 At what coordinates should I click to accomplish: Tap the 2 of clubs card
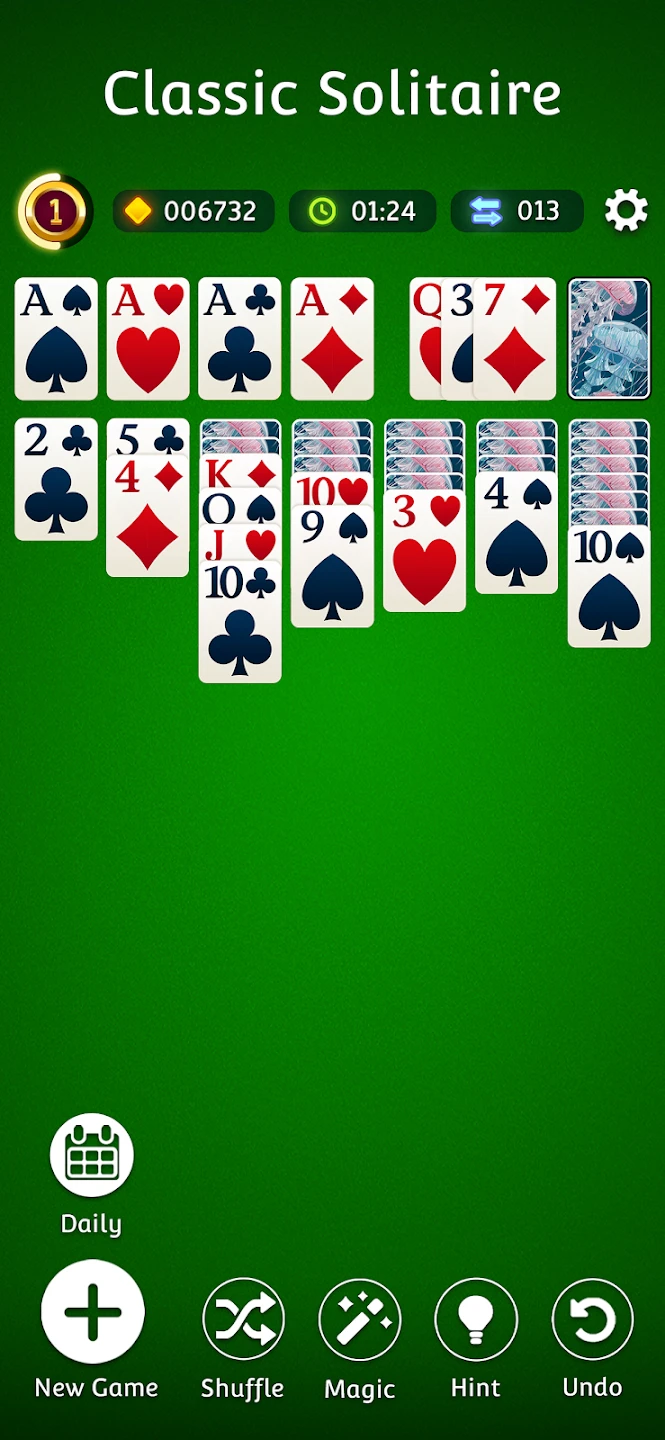click(x=56, y=480)
